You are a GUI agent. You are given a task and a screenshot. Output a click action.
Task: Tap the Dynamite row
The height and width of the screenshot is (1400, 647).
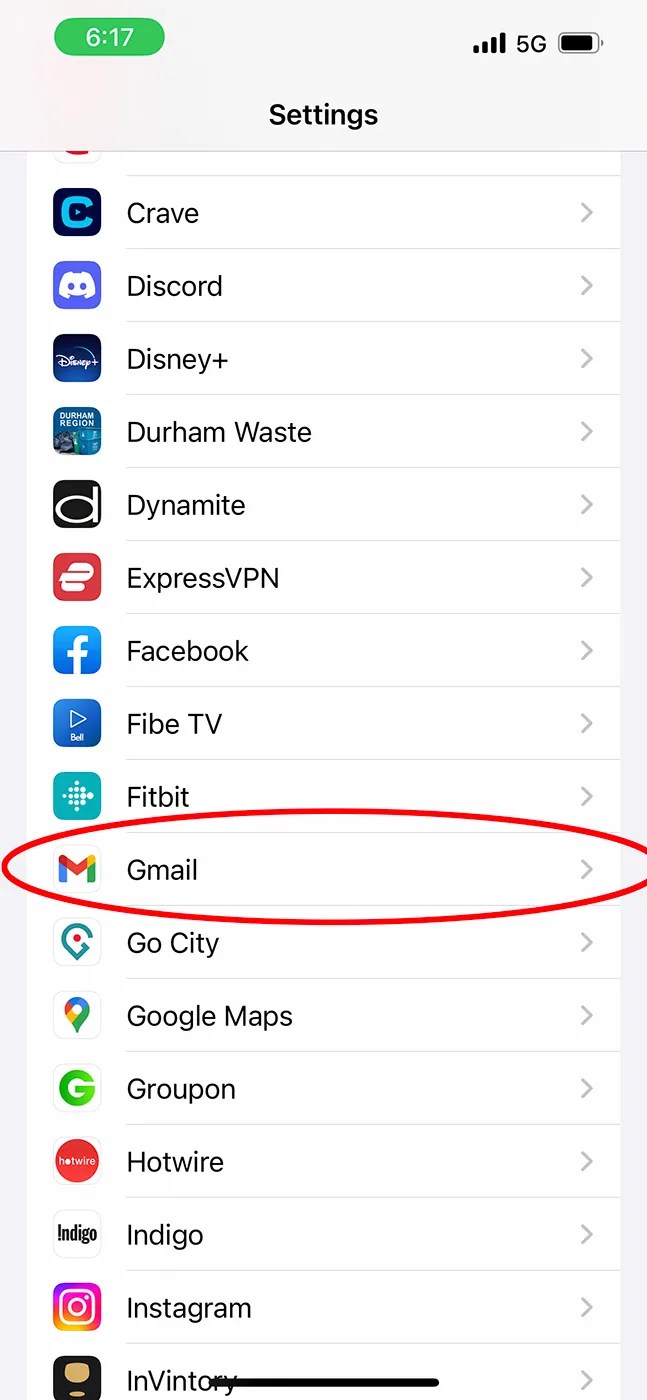tap(323, 505)
